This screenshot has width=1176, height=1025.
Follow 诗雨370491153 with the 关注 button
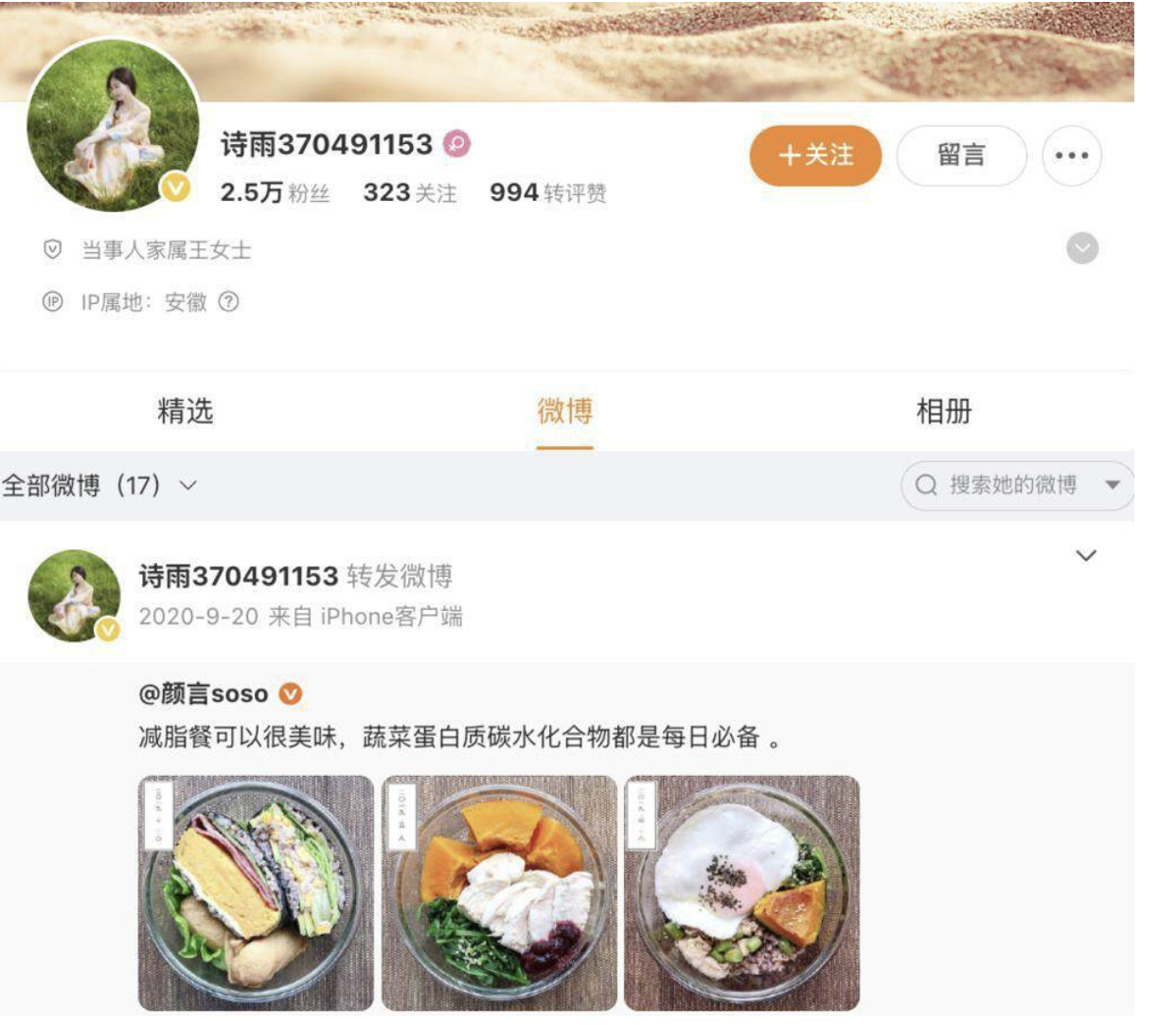tap(815, 155)
